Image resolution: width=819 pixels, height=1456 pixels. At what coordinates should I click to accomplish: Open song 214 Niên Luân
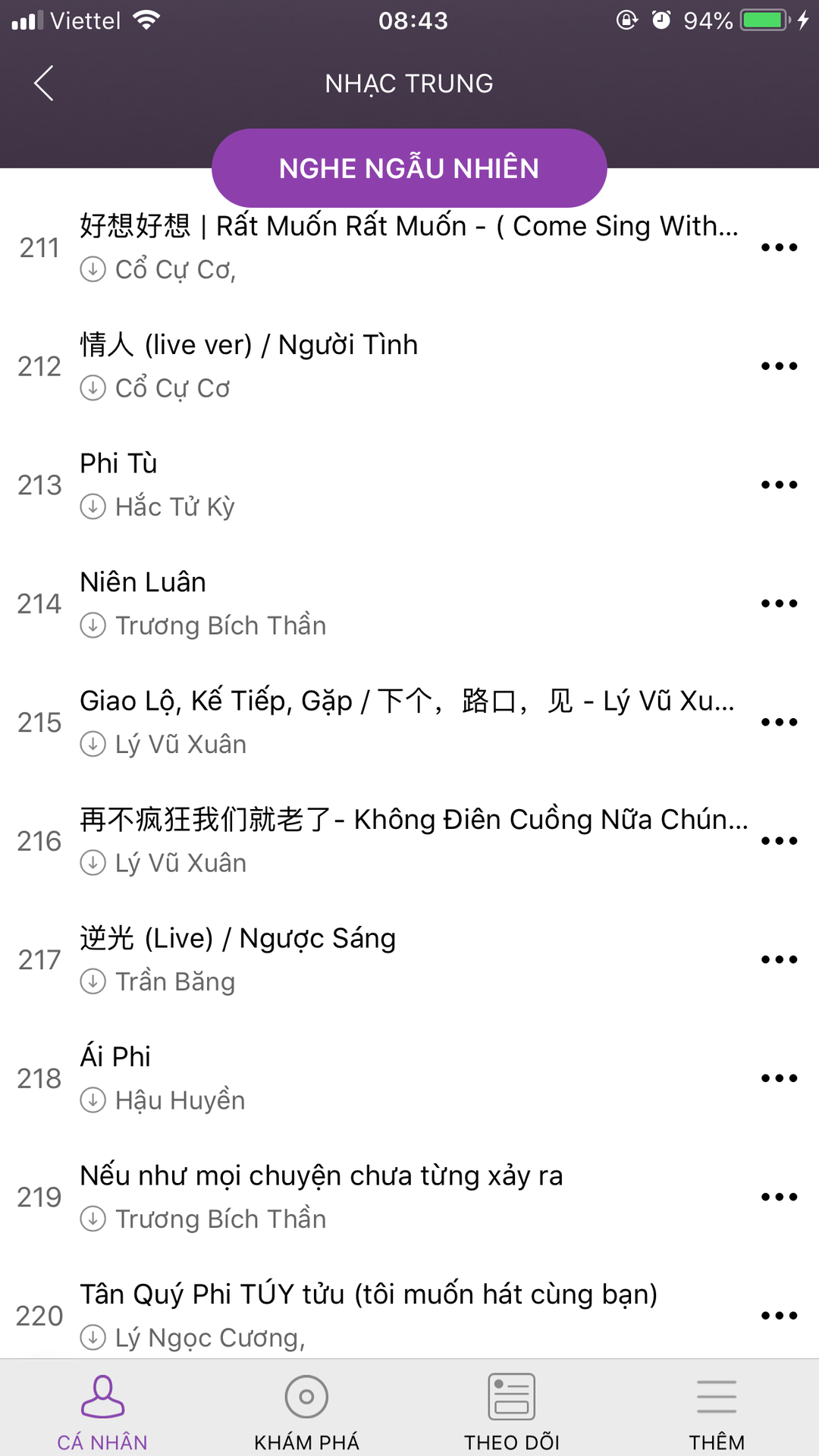[409, 604]
